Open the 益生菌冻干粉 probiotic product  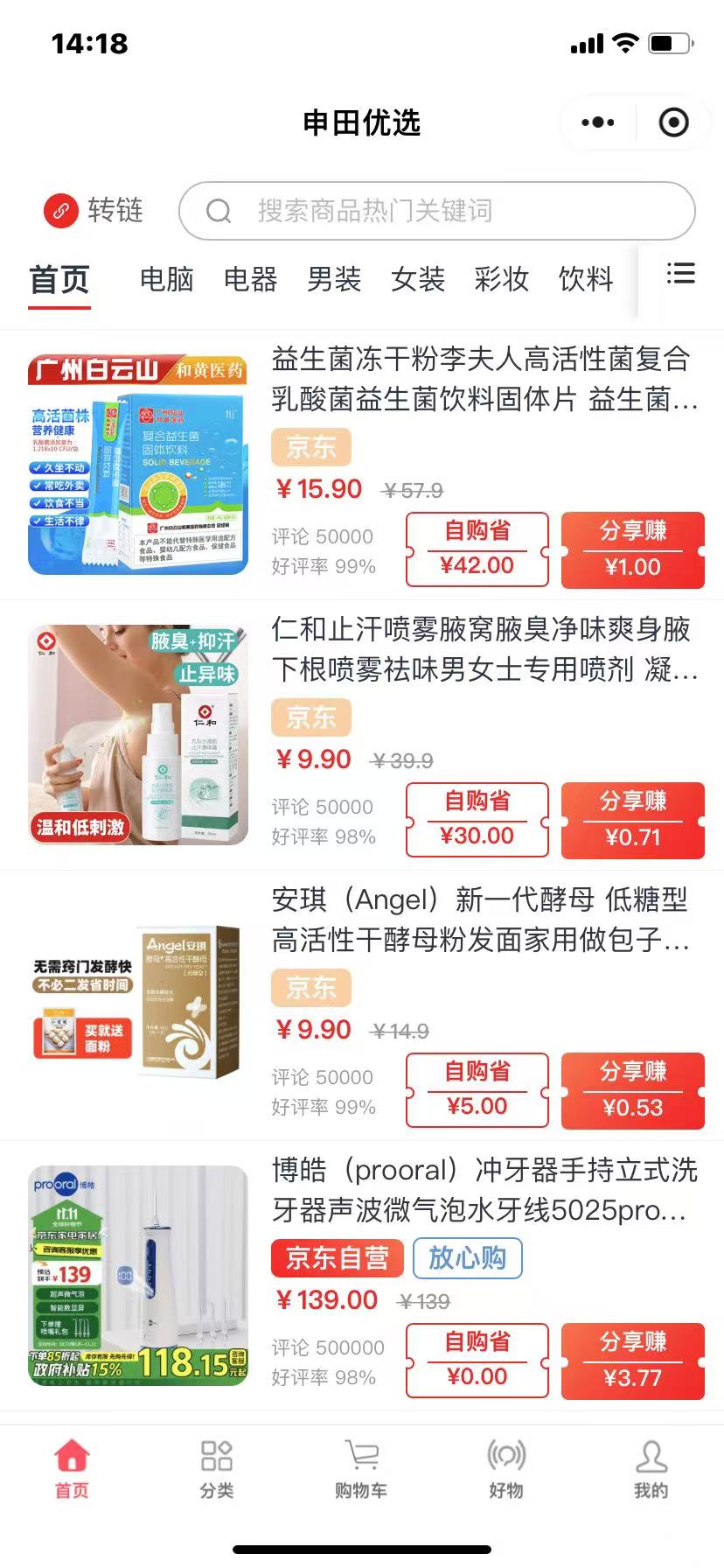(484, 379)
